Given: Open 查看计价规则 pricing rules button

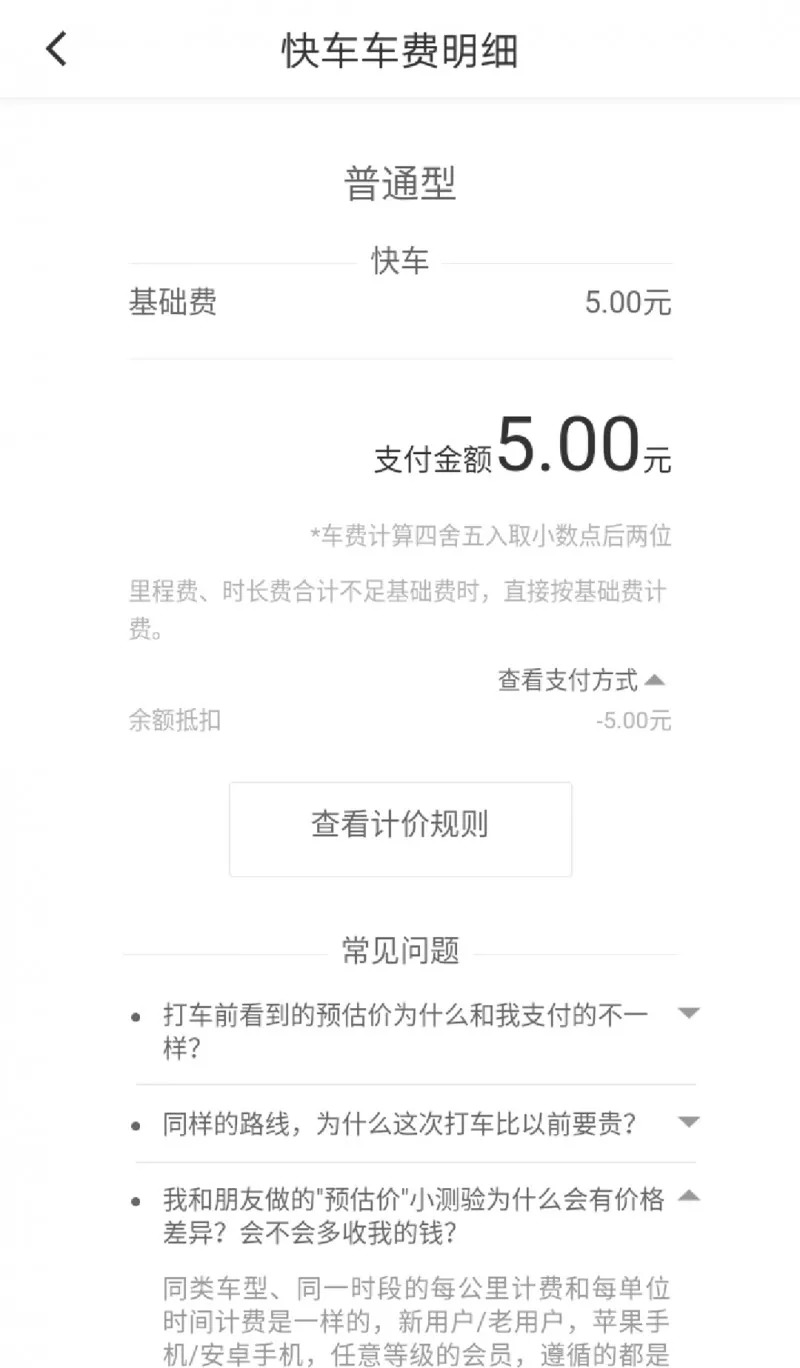Looking at the screenshot, I should click(400, 829).
